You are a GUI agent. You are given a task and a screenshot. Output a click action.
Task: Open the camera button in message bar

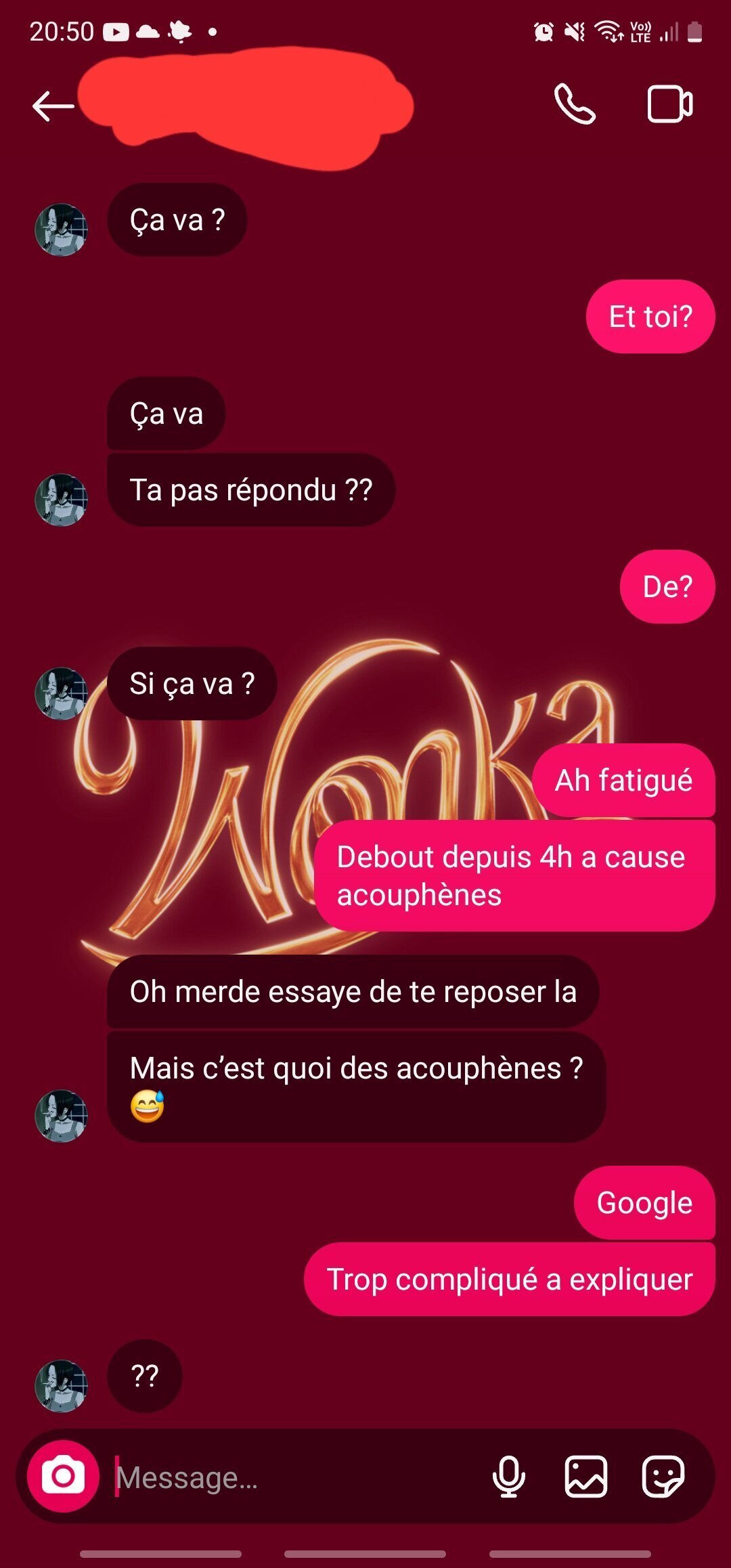[x=63, y=1476]
